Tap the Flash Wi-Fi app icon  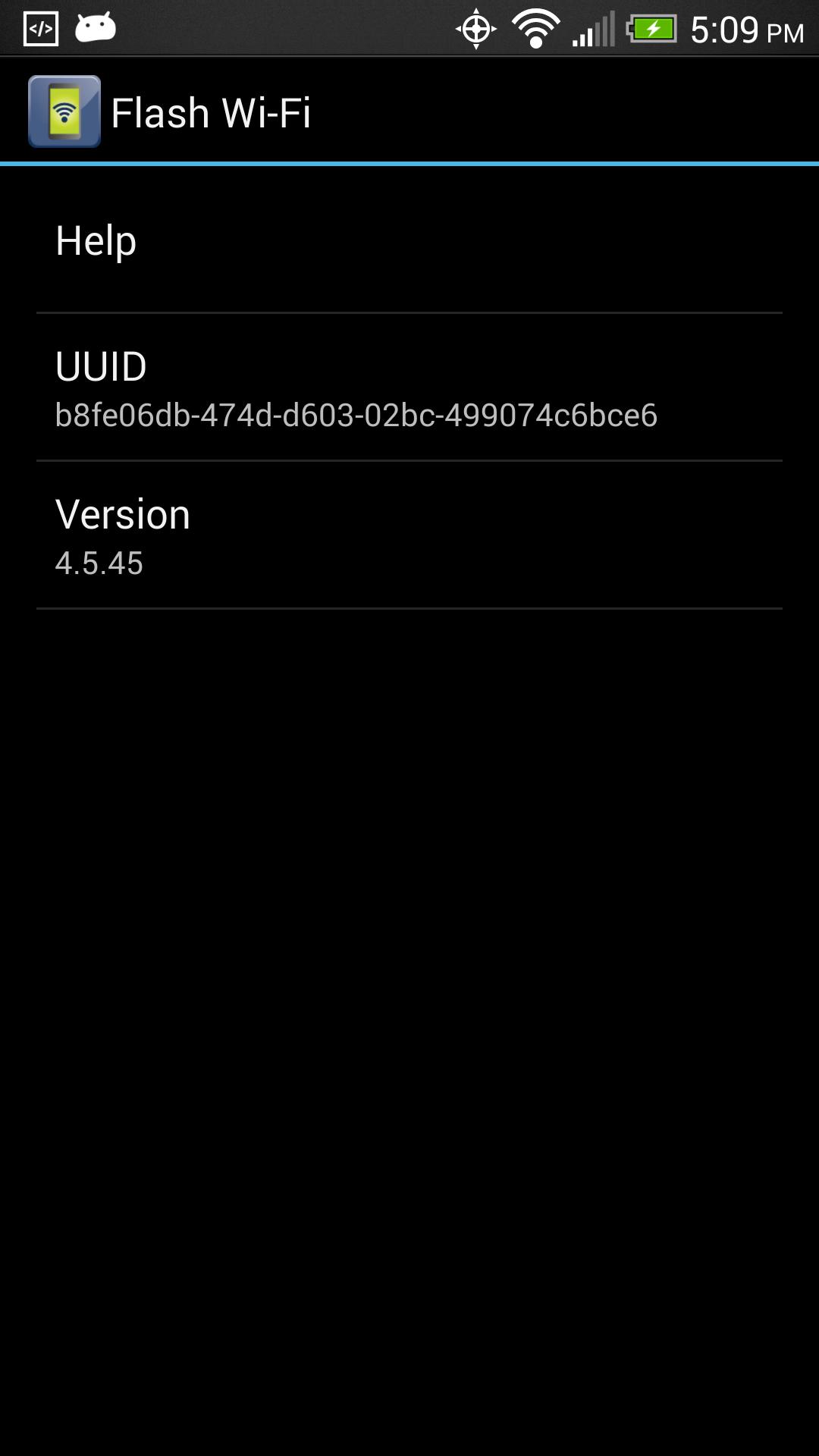coord(64,111)
